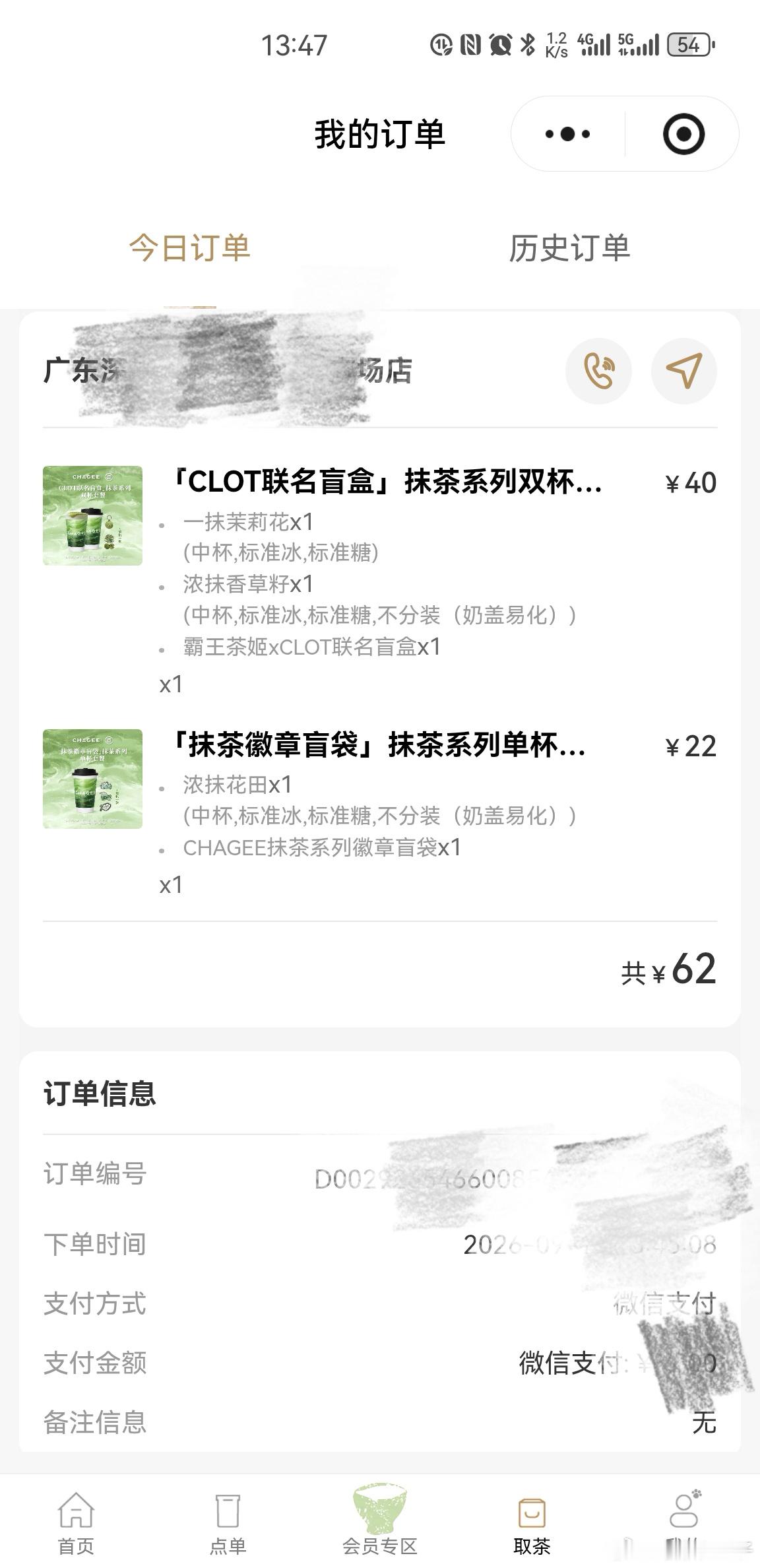Screen dimensions: 760x1568
Task: Open the 点单 tab
Action: [x=228, y=1521]
